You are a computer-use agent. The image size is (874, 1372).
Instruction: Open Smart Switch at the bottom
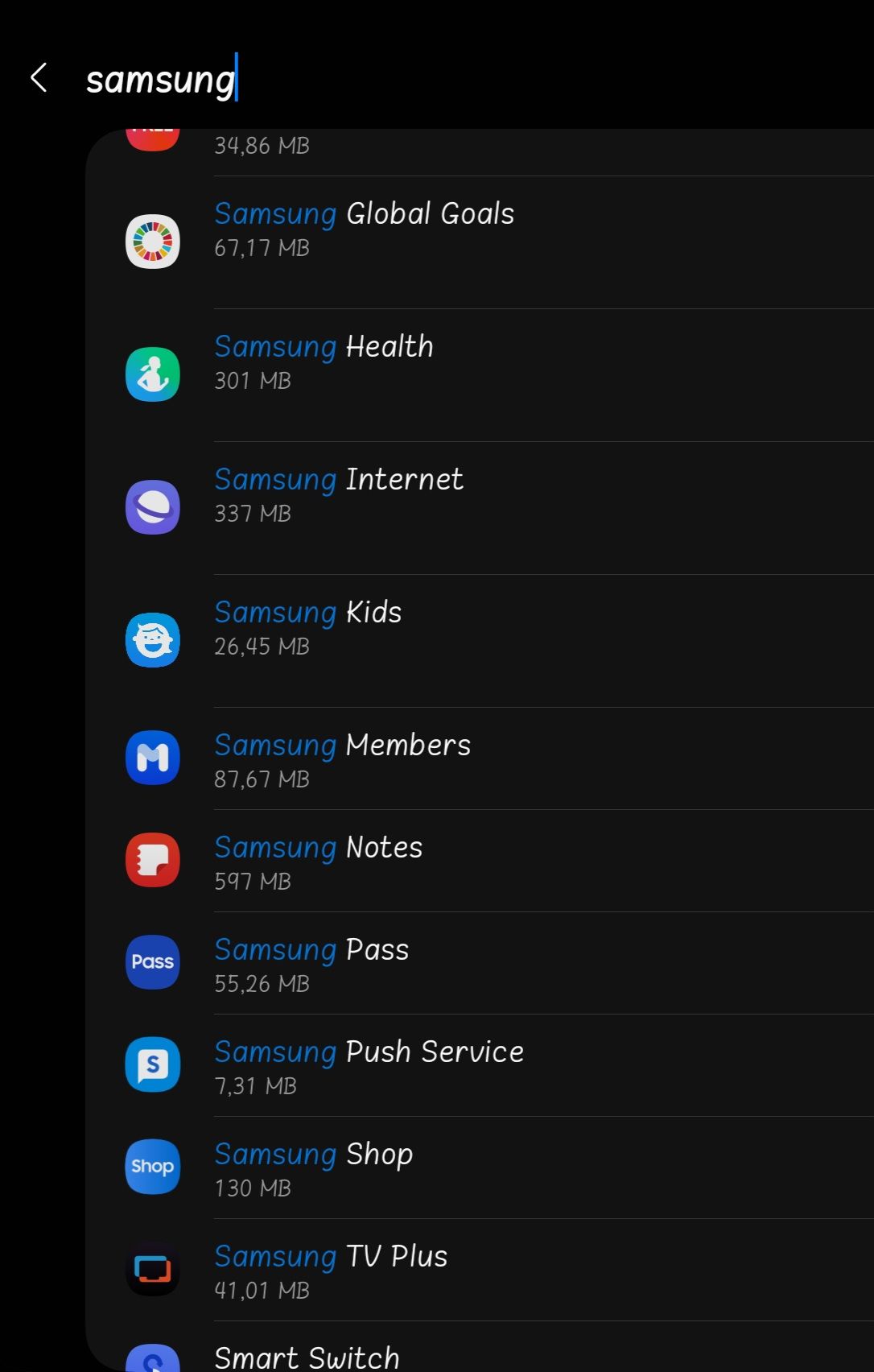pyautogui.click(x=306, y=1356)
